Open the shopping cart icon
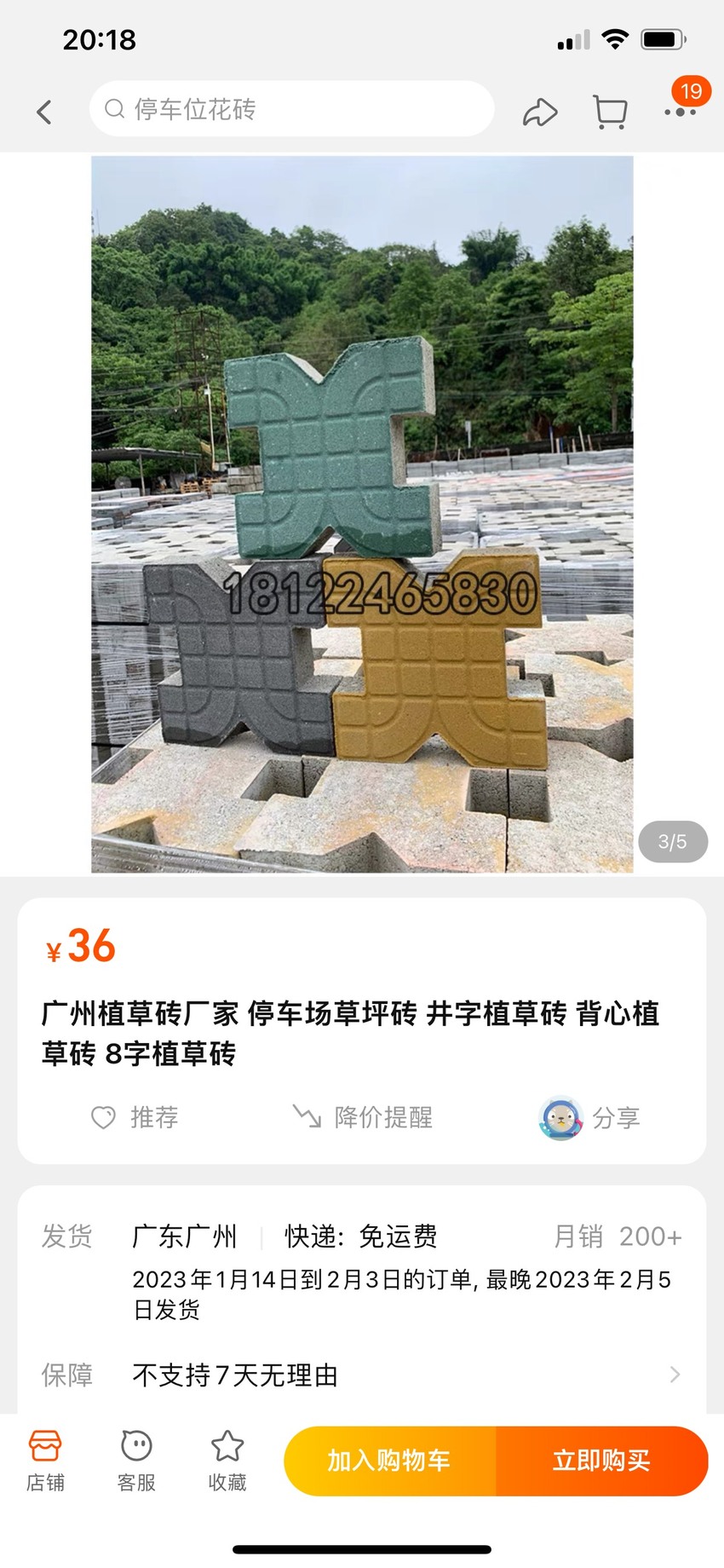 pos(610,112)
